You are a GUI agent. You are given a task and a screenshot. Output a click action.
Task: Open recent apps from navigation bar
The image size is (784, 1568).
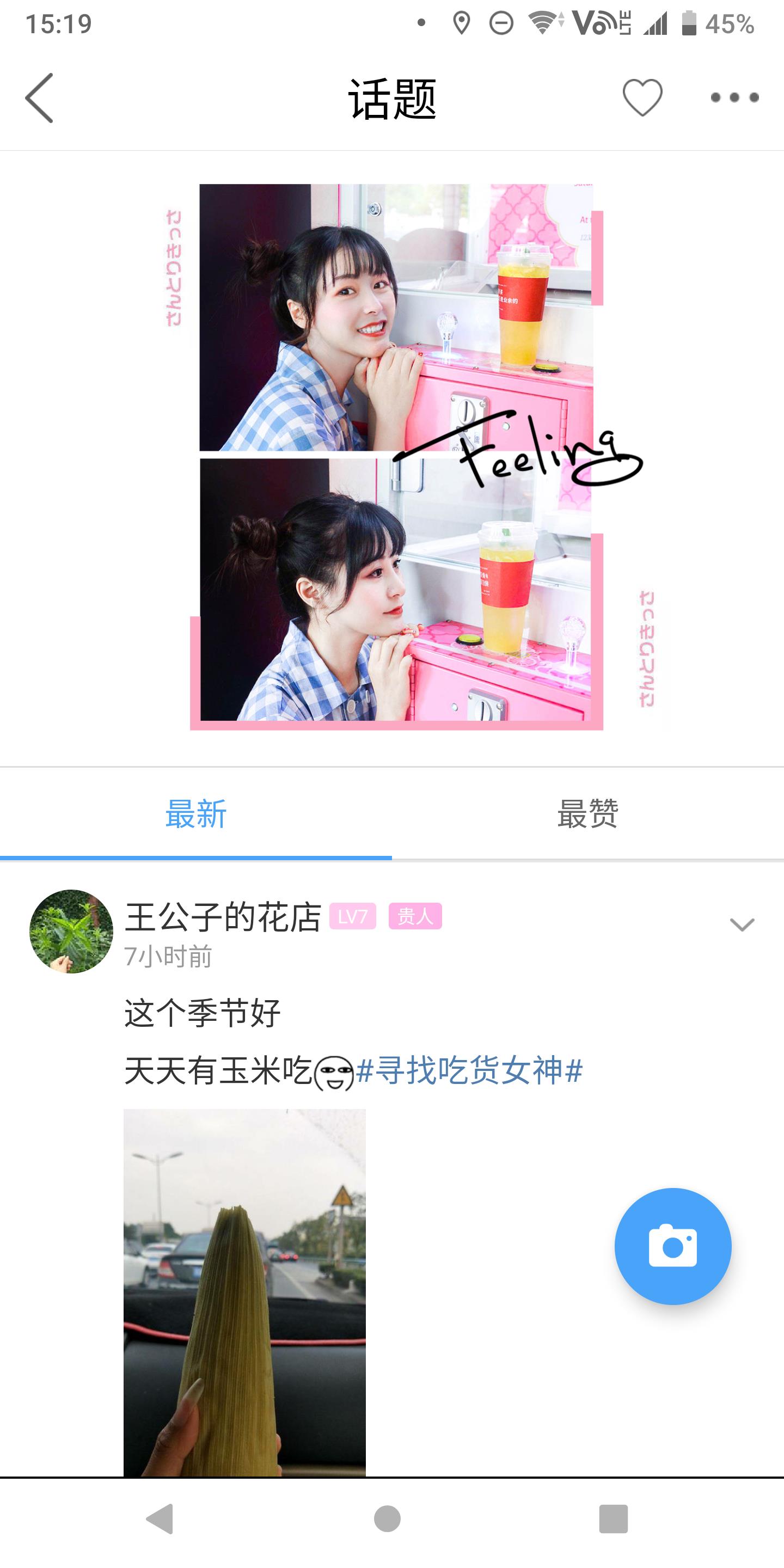pos(613,1518)
